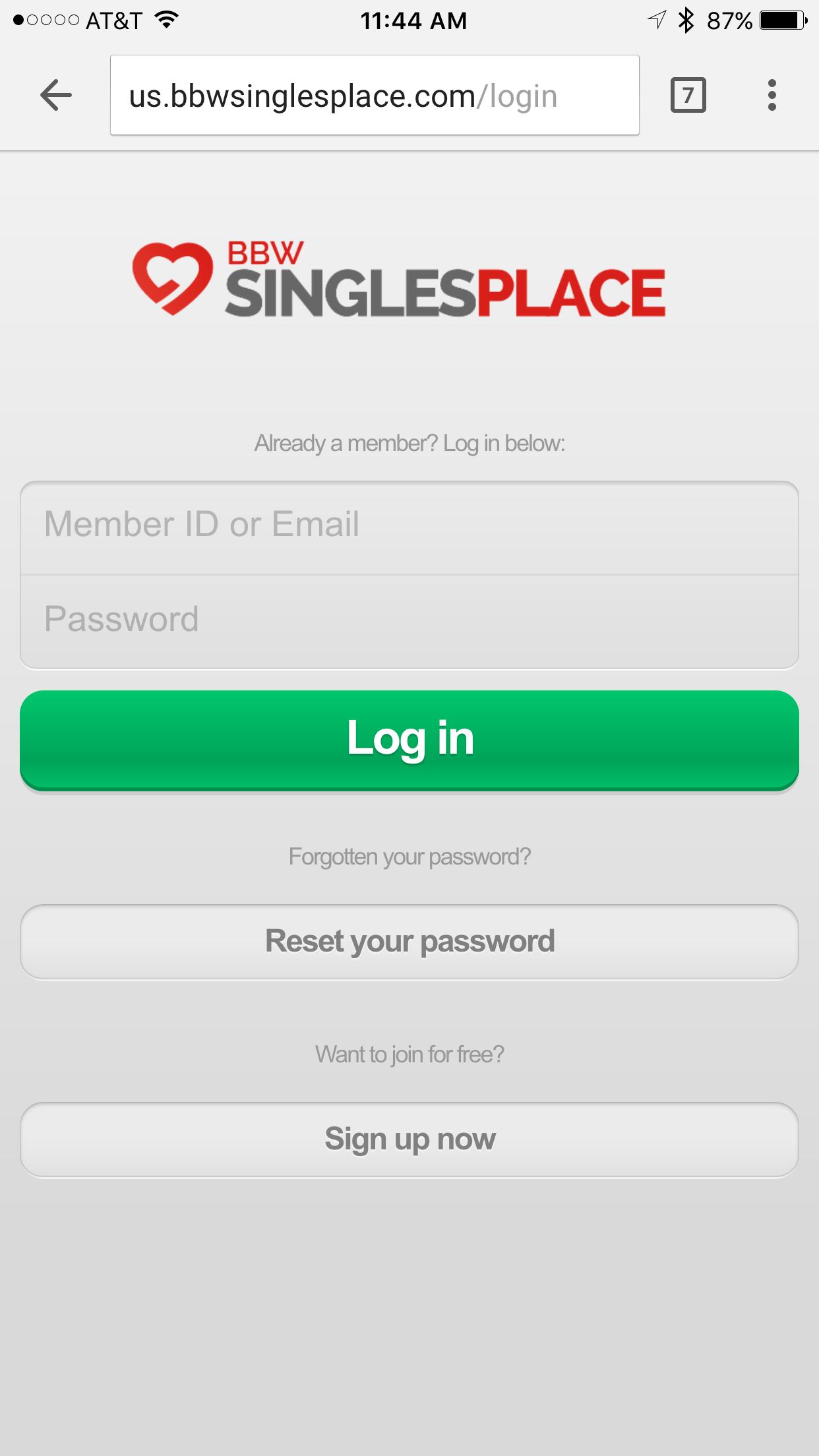The image size is (819, 1456).
Task: Open the browser overflow menu
Action: point(772,96)
